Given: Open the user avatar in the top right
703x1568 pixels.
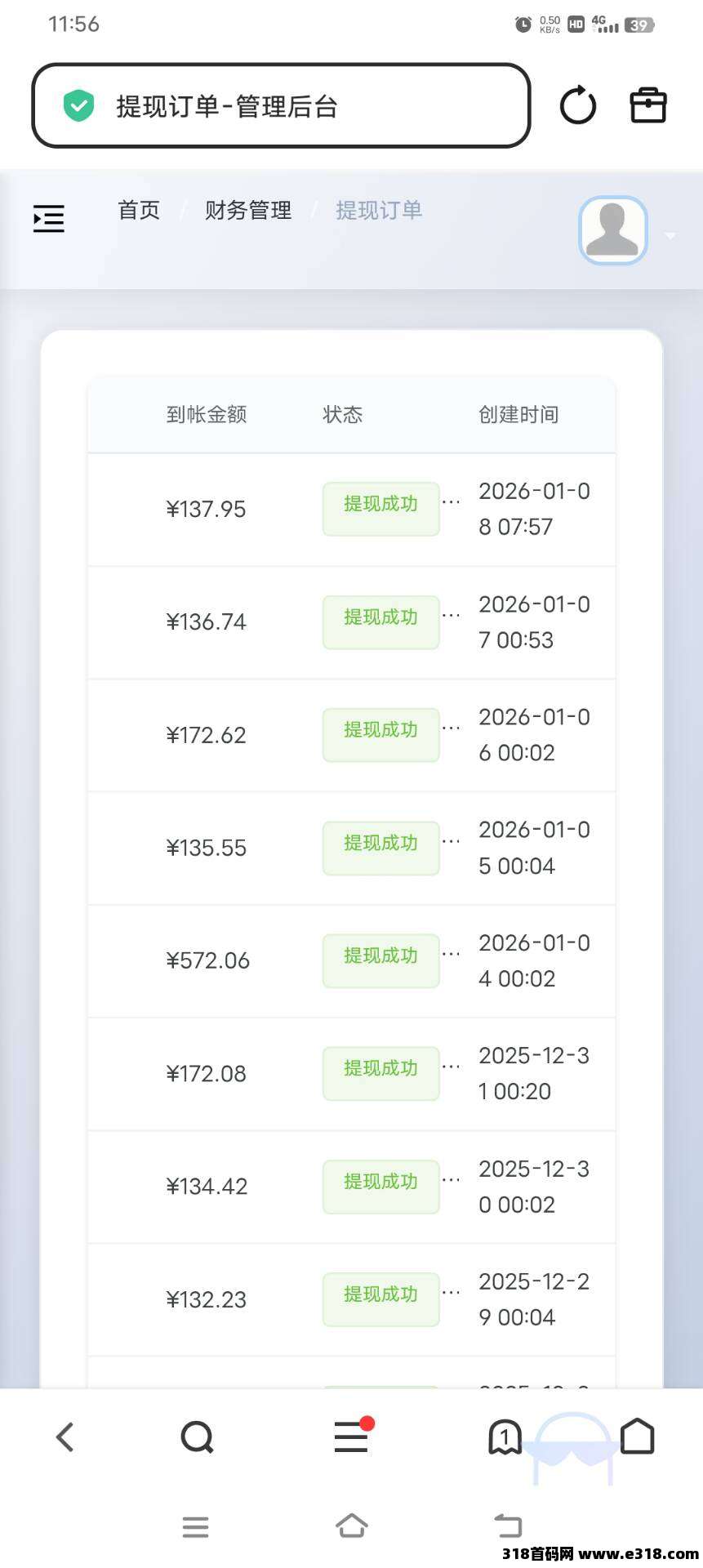Looking at the screenshot, I should (x=612, y=231).
